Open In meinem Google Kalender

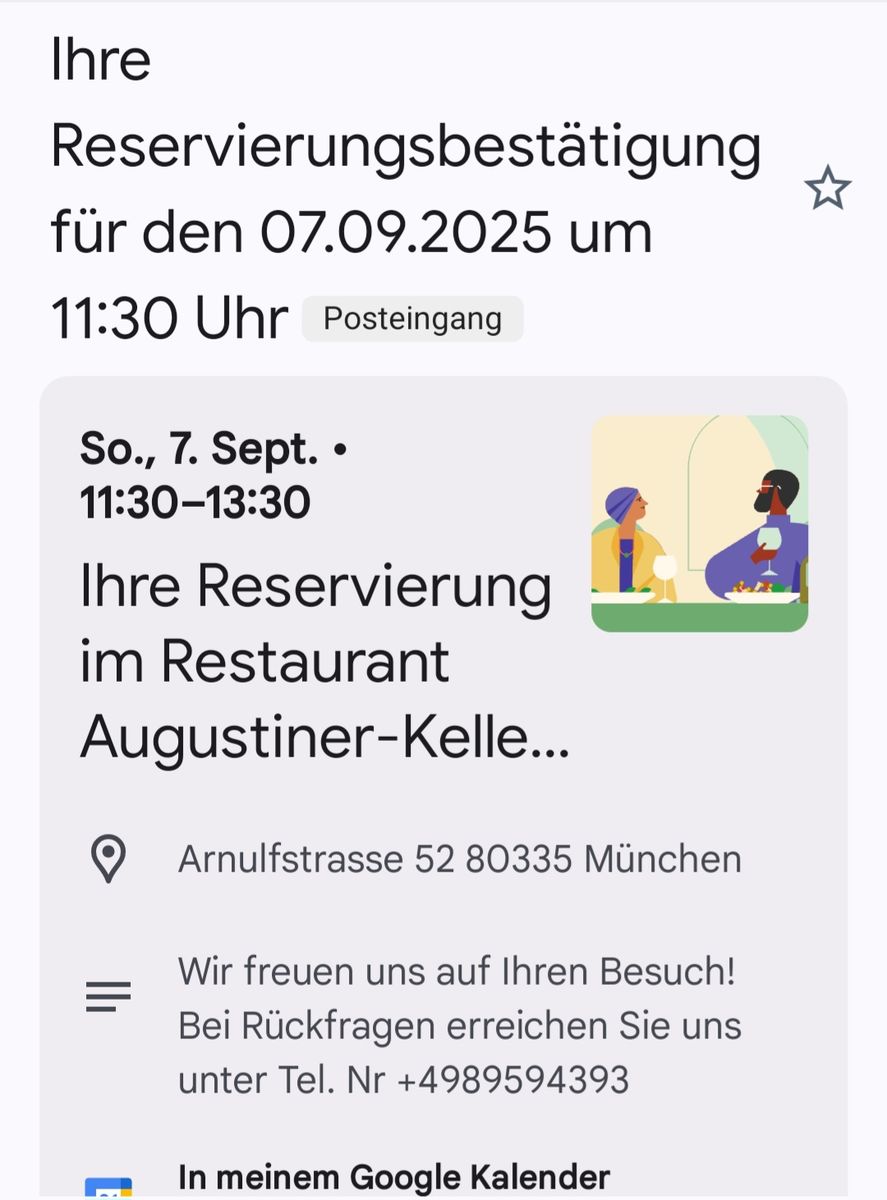pos(393,1177)
